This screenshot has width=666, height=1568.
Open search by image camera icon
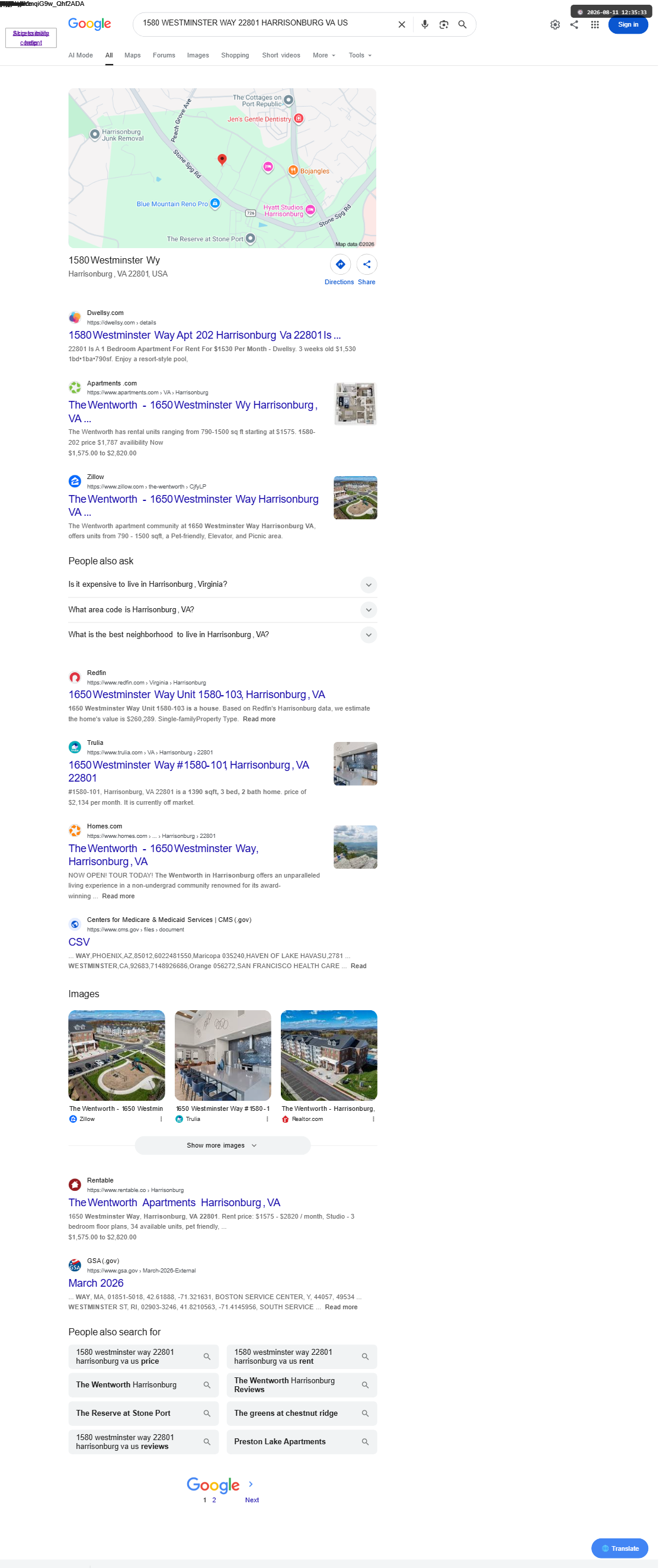(444, 25)
